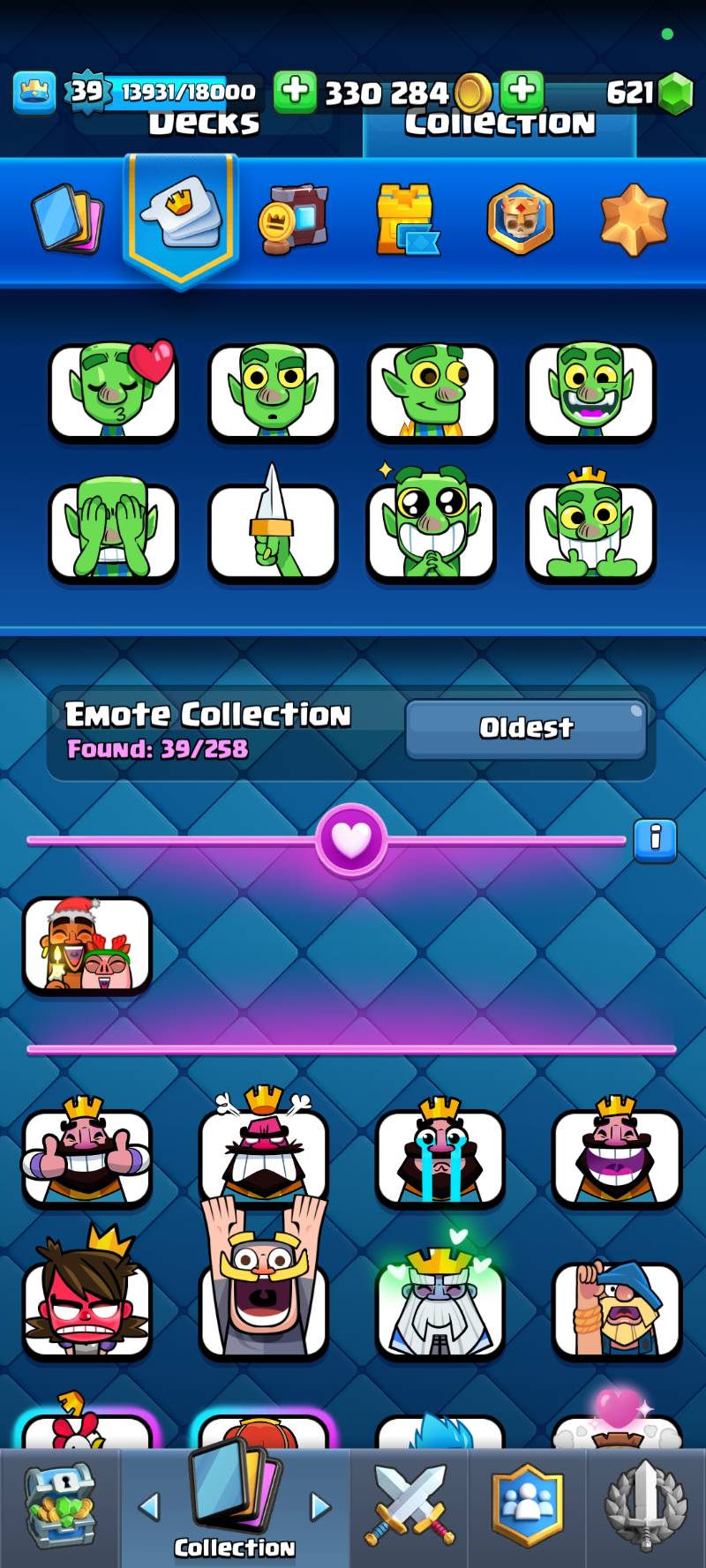Open the tower skins tab
The height and width of the screenshot is (1568, 706).
click(407, 219)
